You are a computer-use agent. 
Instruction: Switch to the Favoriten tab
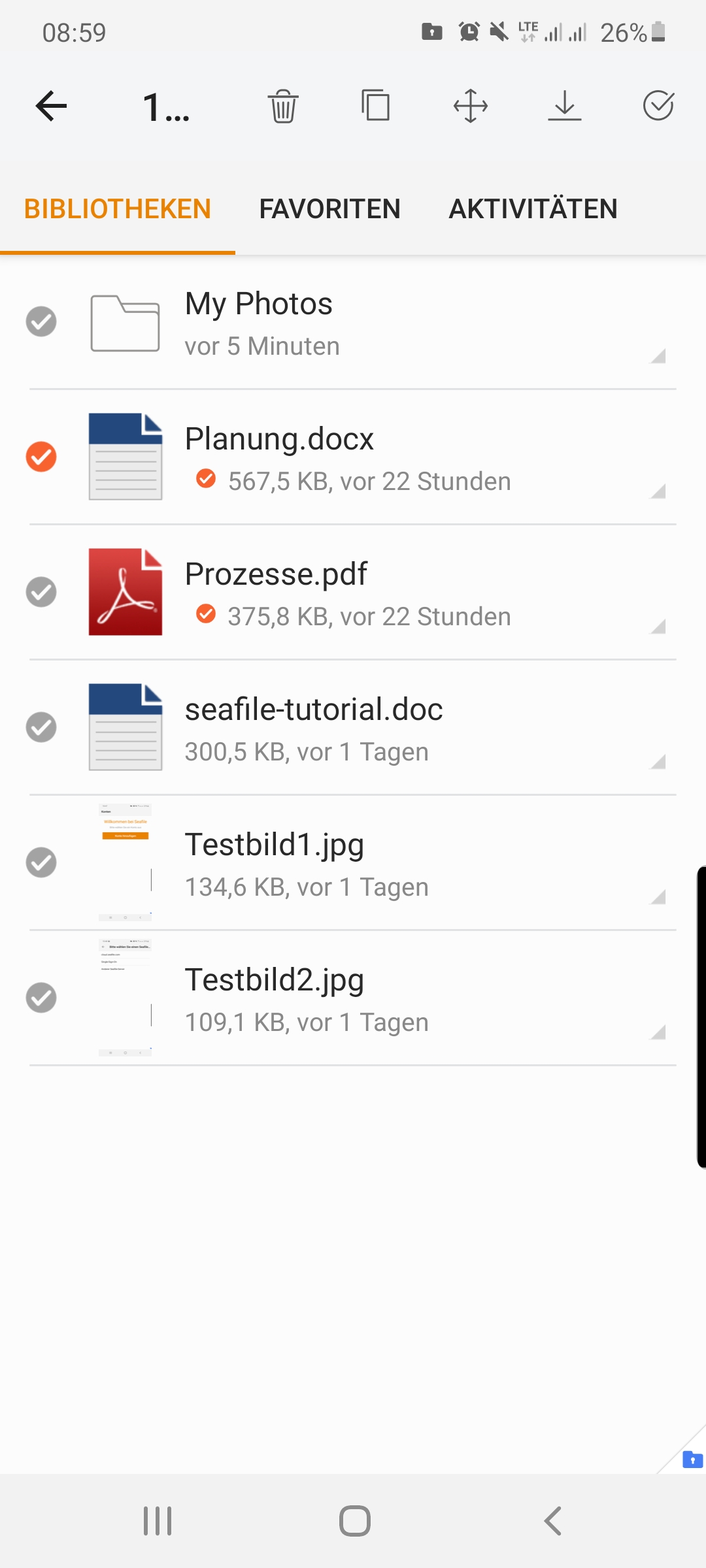tap(329, 209)
